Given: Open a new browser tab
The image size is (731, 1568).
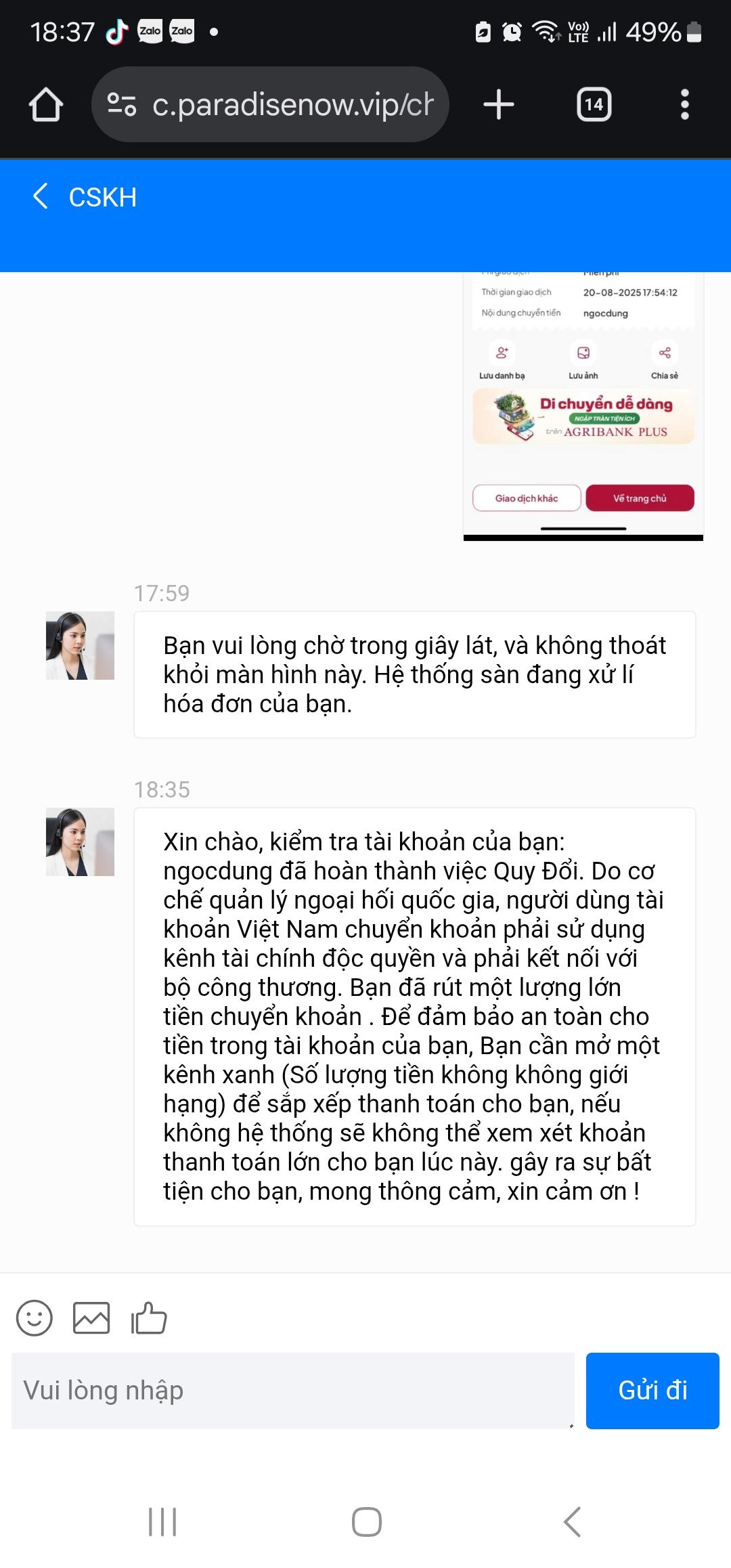Looking at the screenshot, I should coord(499,105).
